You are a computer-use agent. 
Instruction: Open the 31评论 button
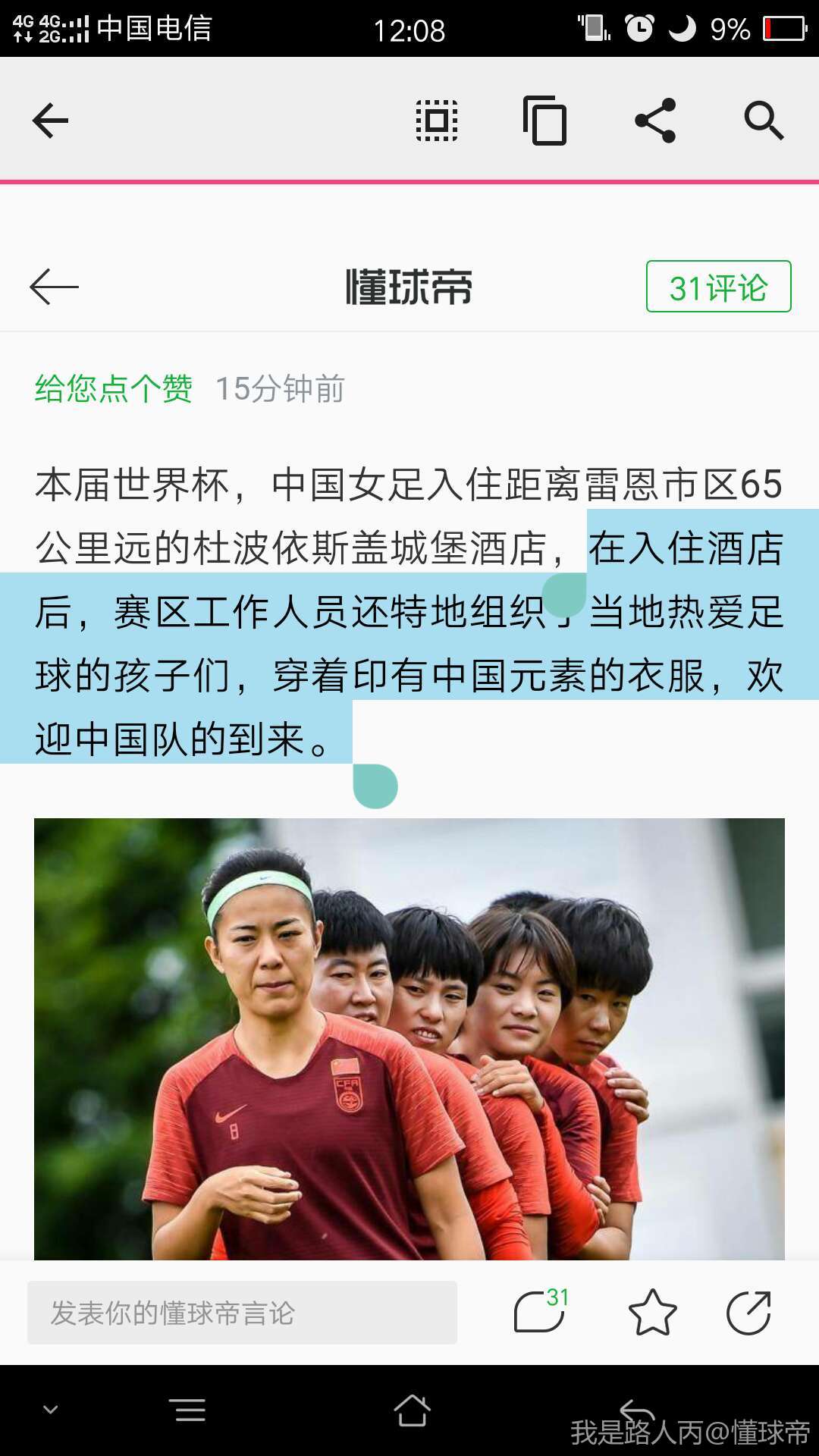point(718,287)
